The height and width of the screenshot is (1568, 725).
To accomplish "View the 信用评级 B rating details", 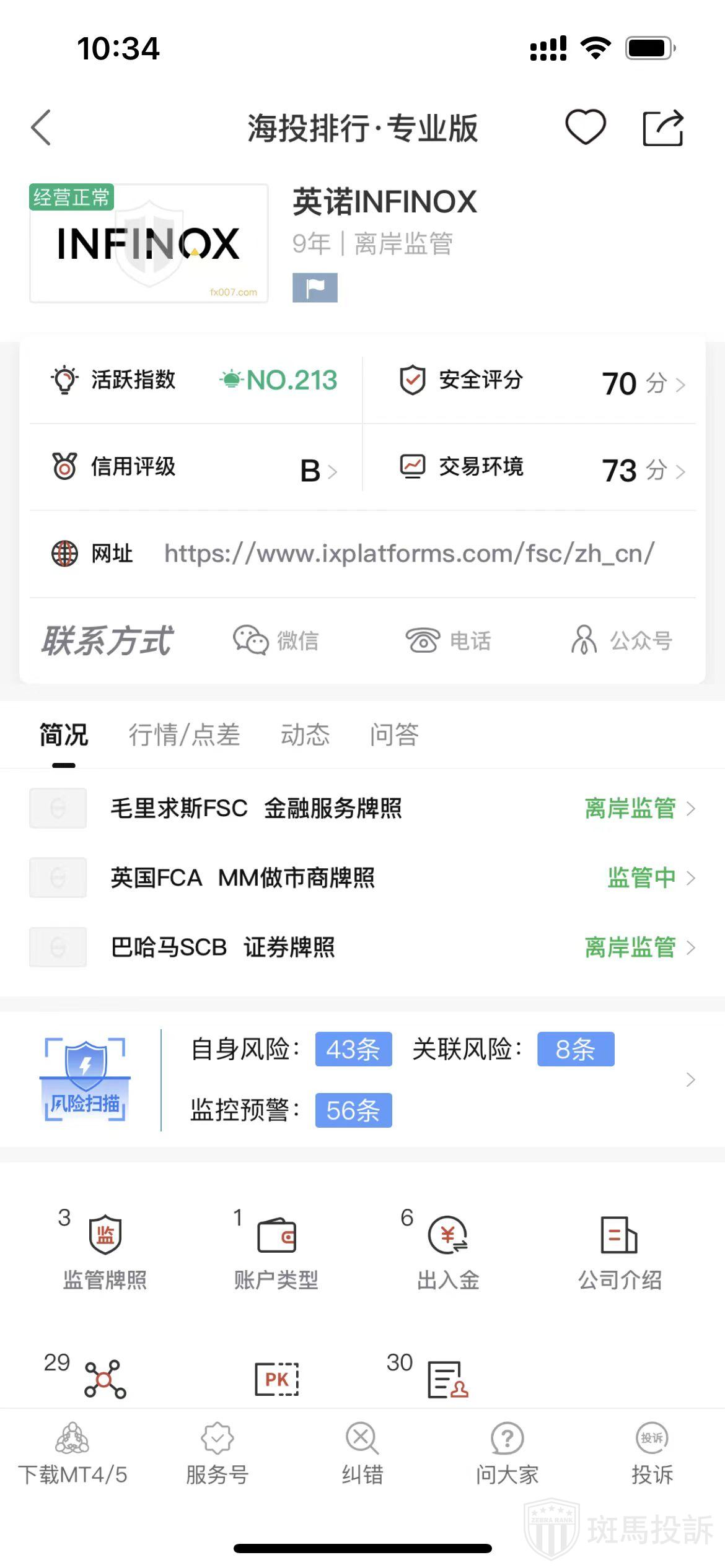I will (x=195, y=468).
